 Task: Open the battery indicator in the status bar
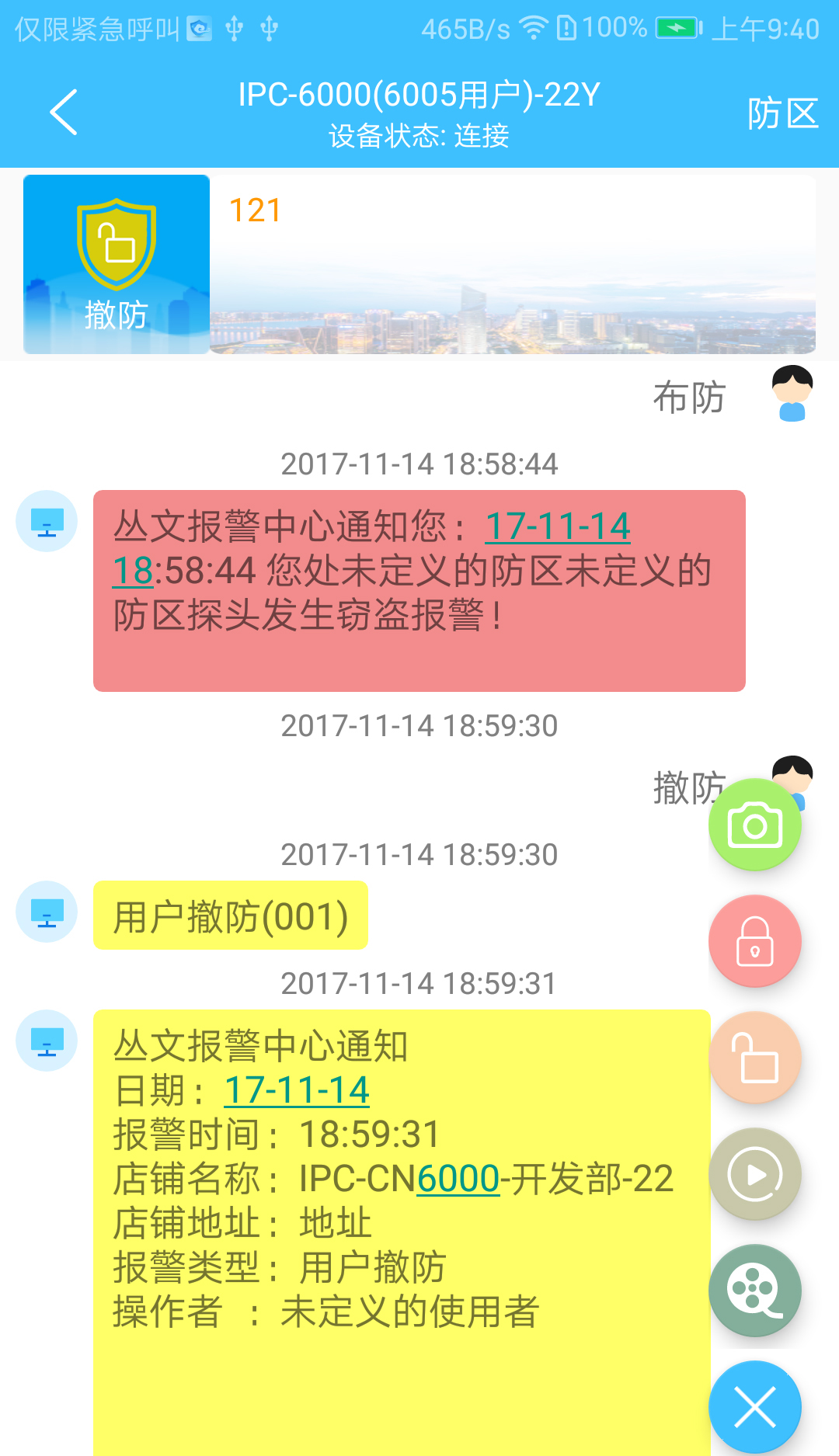click(x=675, y=28)
